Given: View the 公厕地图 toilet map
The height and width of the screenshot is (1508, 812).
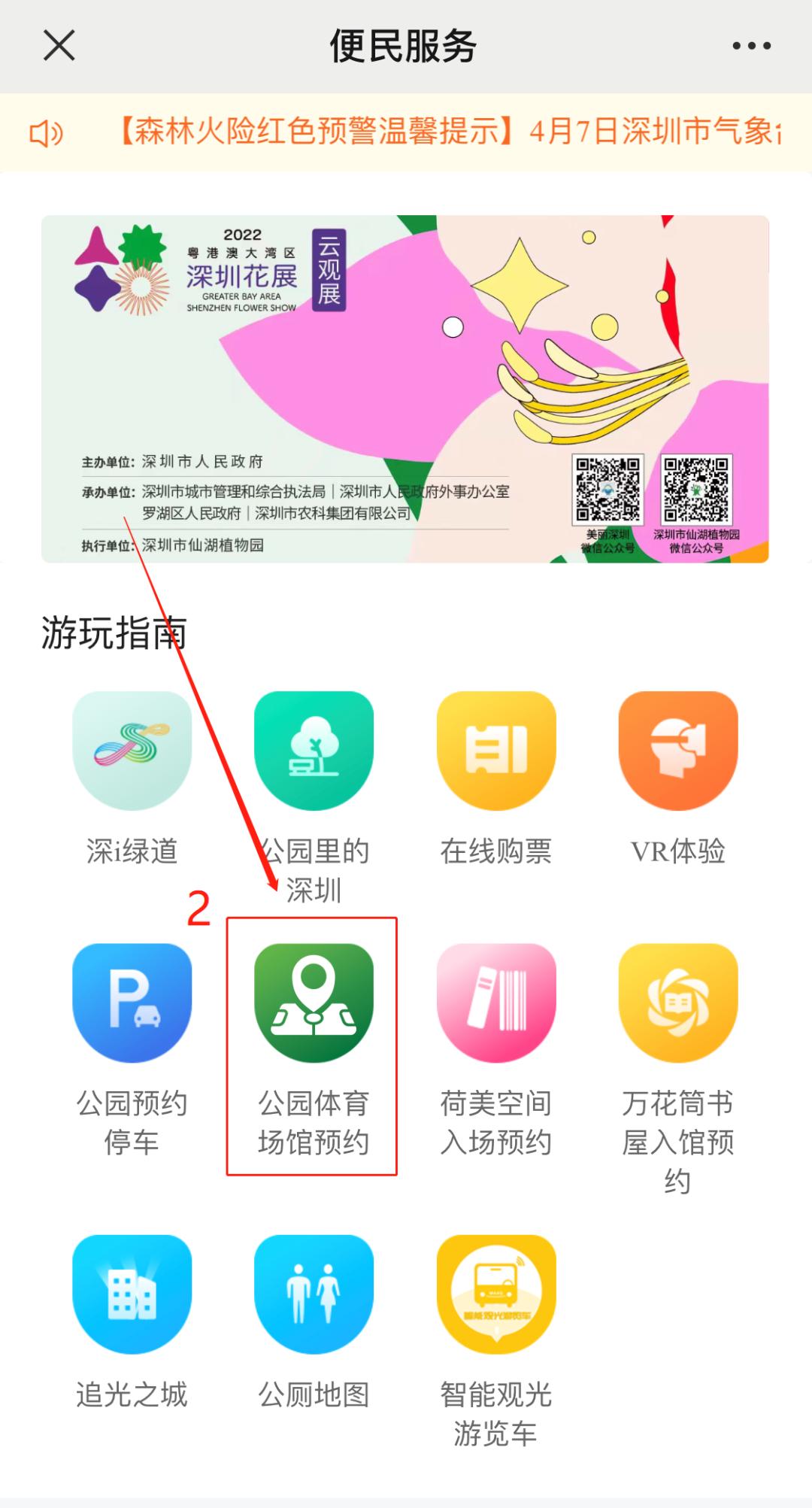Looking at the screenshot, I should pyautogui.click(x=314, y=1294).
